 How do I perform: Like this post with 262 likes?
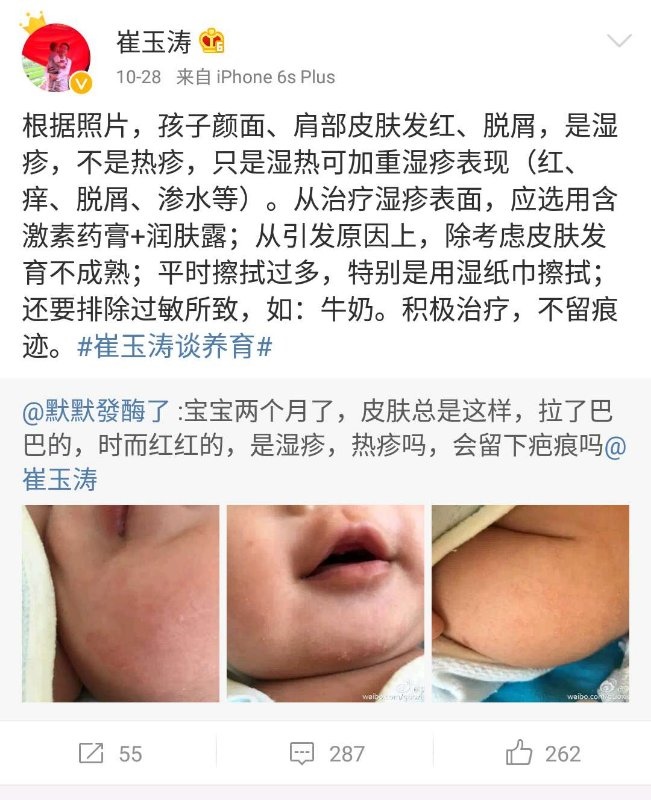pos(543,753)
